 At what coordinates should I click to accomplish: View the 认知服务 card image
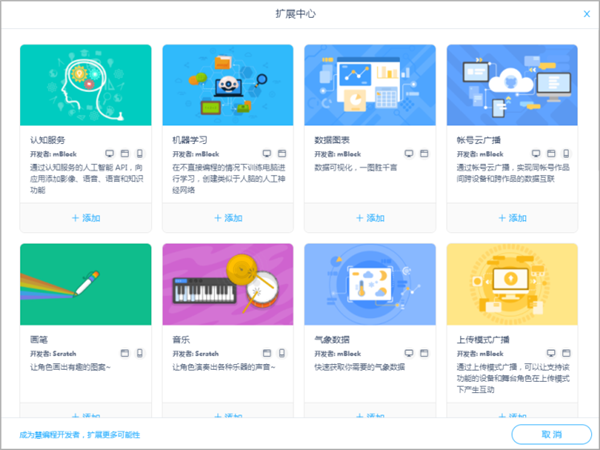[86, 85]
